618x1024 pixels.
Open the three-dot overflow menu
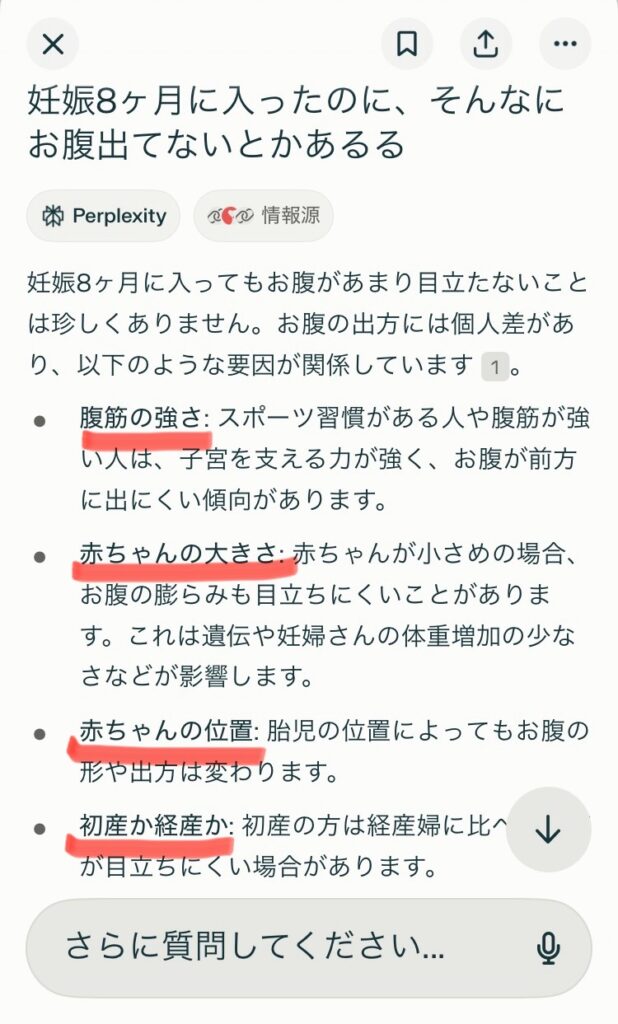click(x=564, y=43)
